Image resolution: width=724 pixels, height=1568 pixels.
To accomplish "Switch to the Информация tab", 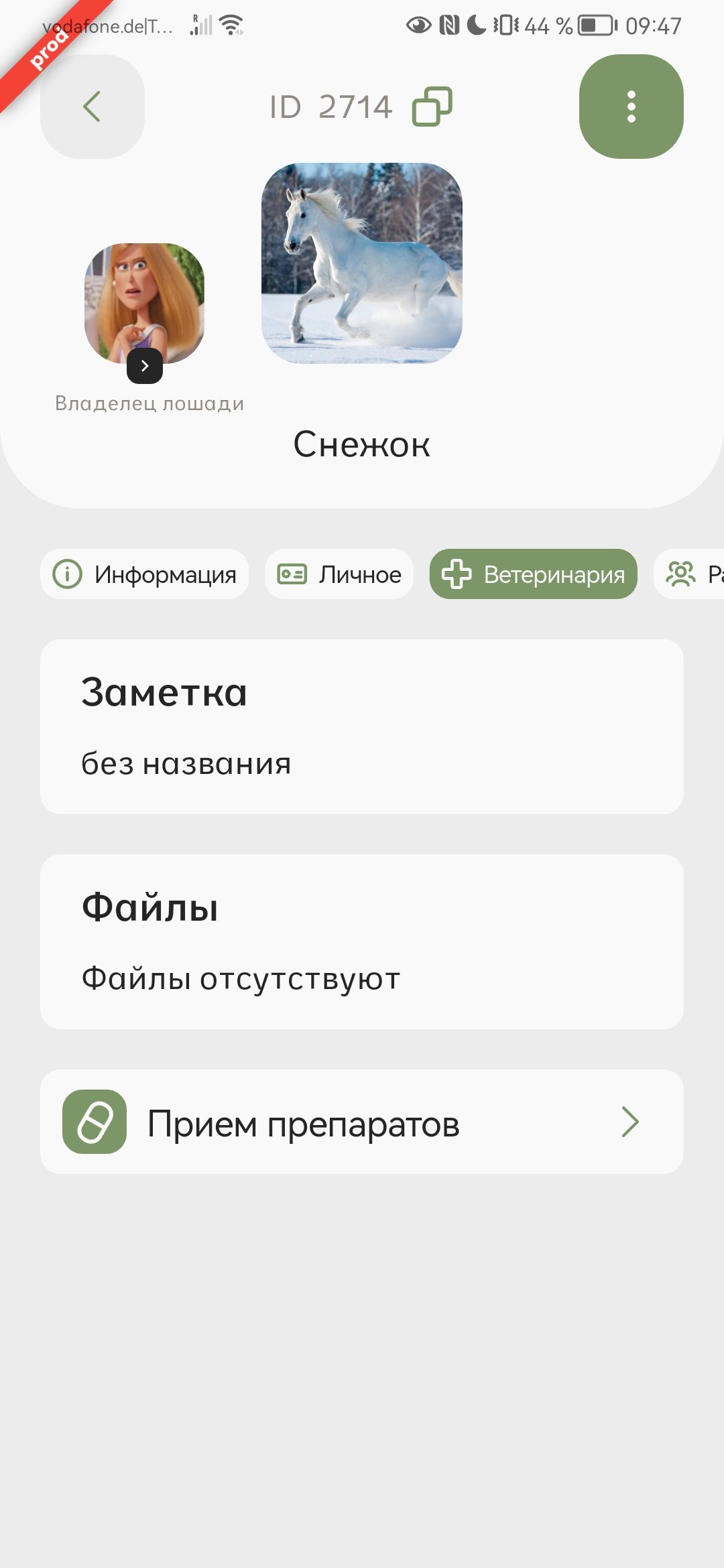I will [x=145, y=574].
